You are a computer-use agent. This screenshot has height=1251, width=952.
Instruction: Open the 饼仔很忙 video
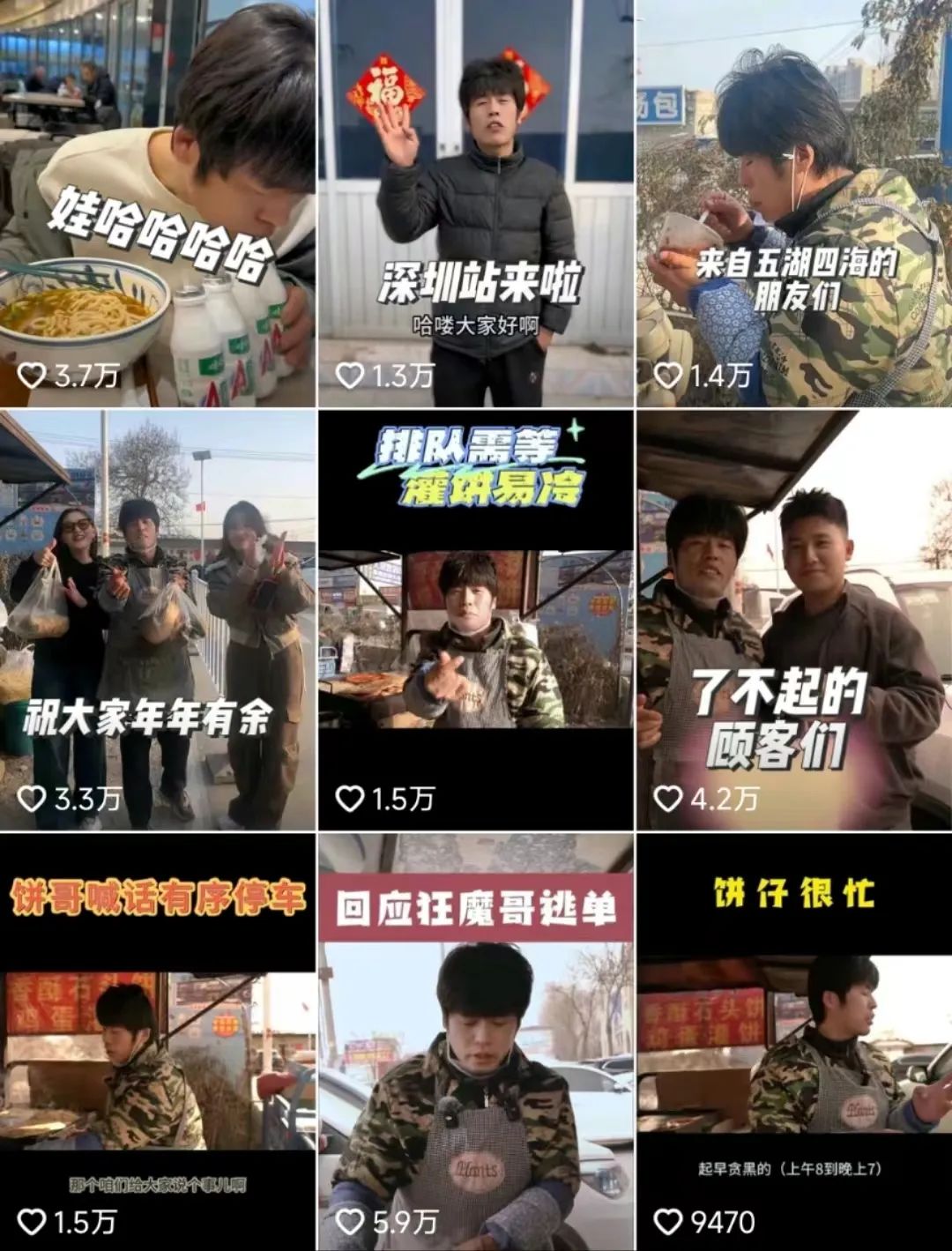pyautogui.click(x=793, y=1040)
